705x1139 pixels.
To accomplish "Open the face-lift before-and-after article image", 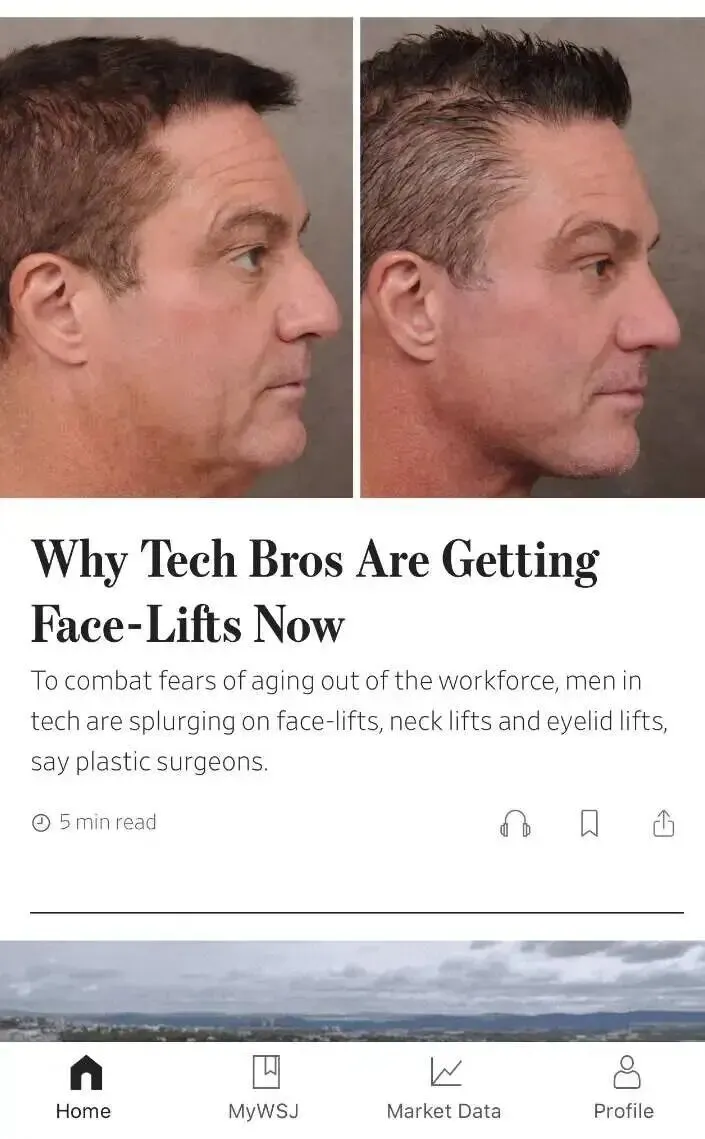I will coord(352,257).
